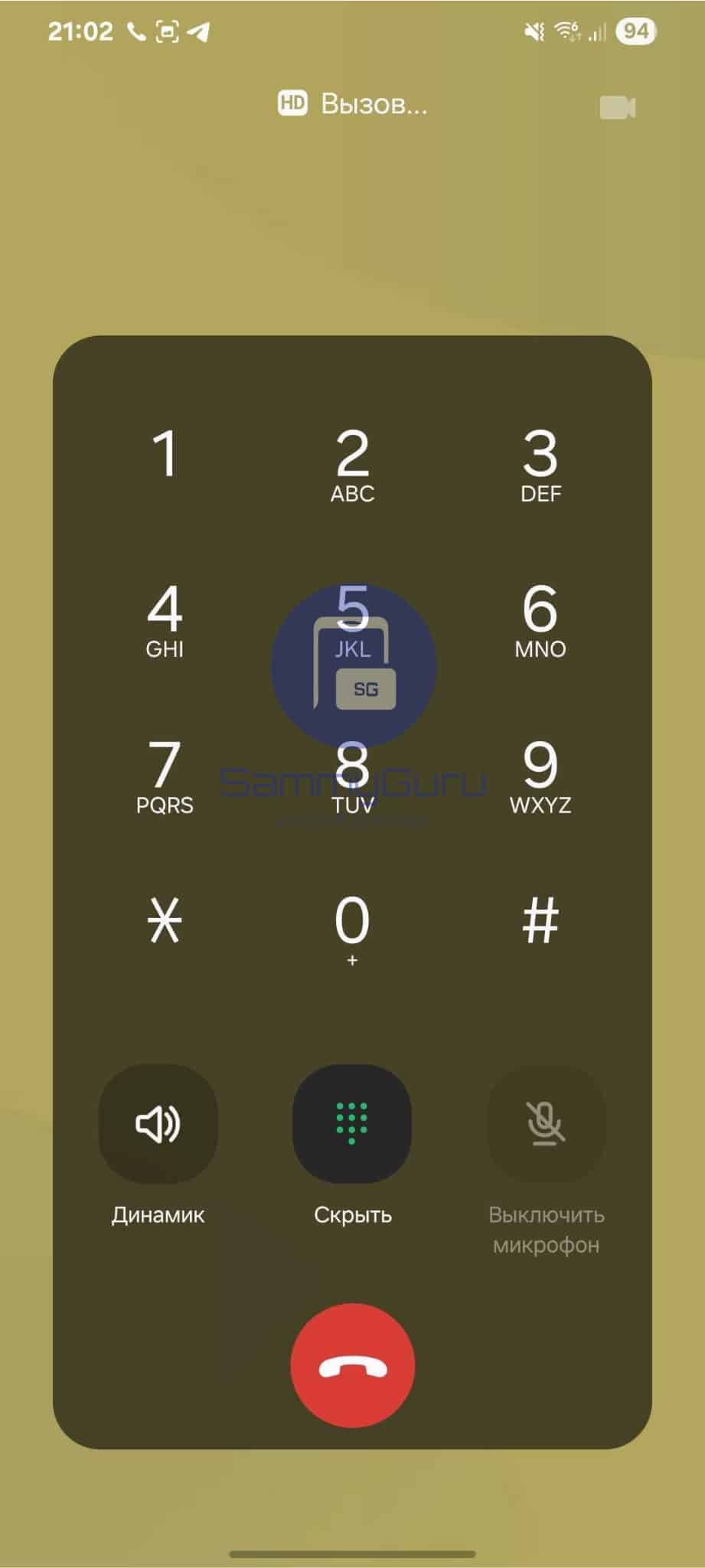Screen dimensions: 705x1568
Task: Enter digit 0 on the keypad
Action: [352, 926]
